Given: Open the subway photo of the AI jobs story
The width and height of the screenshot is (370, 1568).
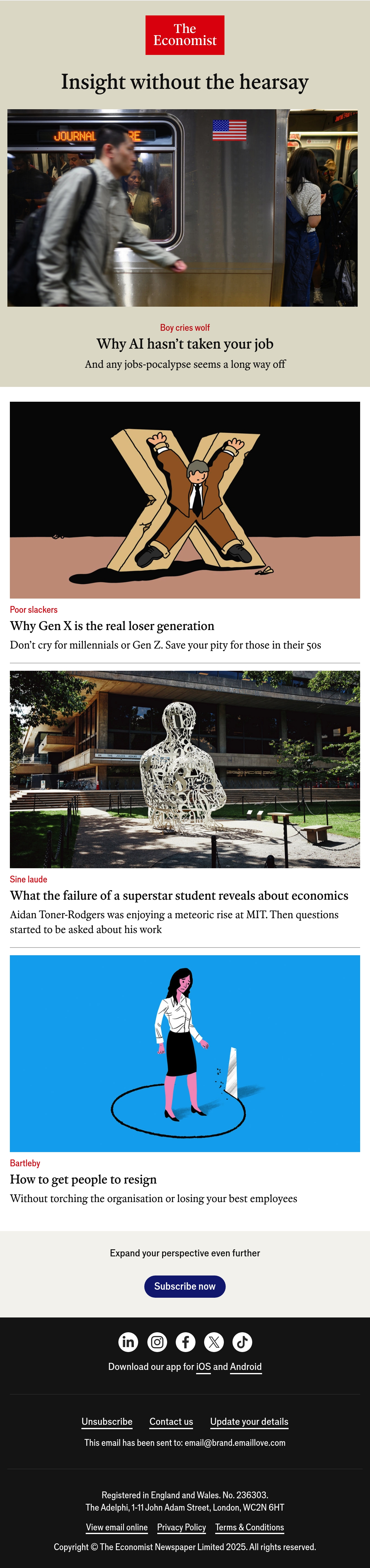Looking at the screenshot, I should (x=183, y=208).
